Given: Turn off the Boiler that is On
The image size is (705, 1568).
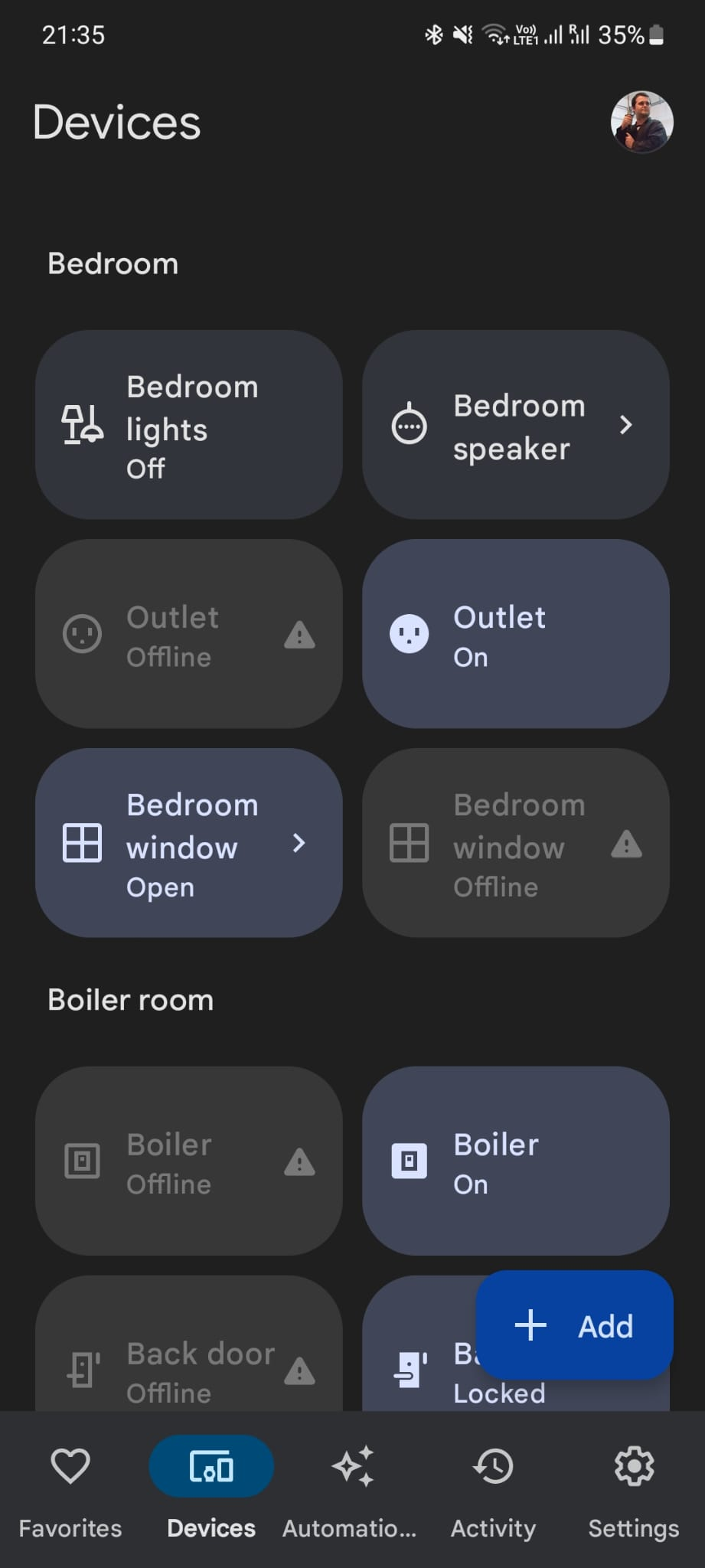Looking at the screenshot, I should tap(515, 1161).
